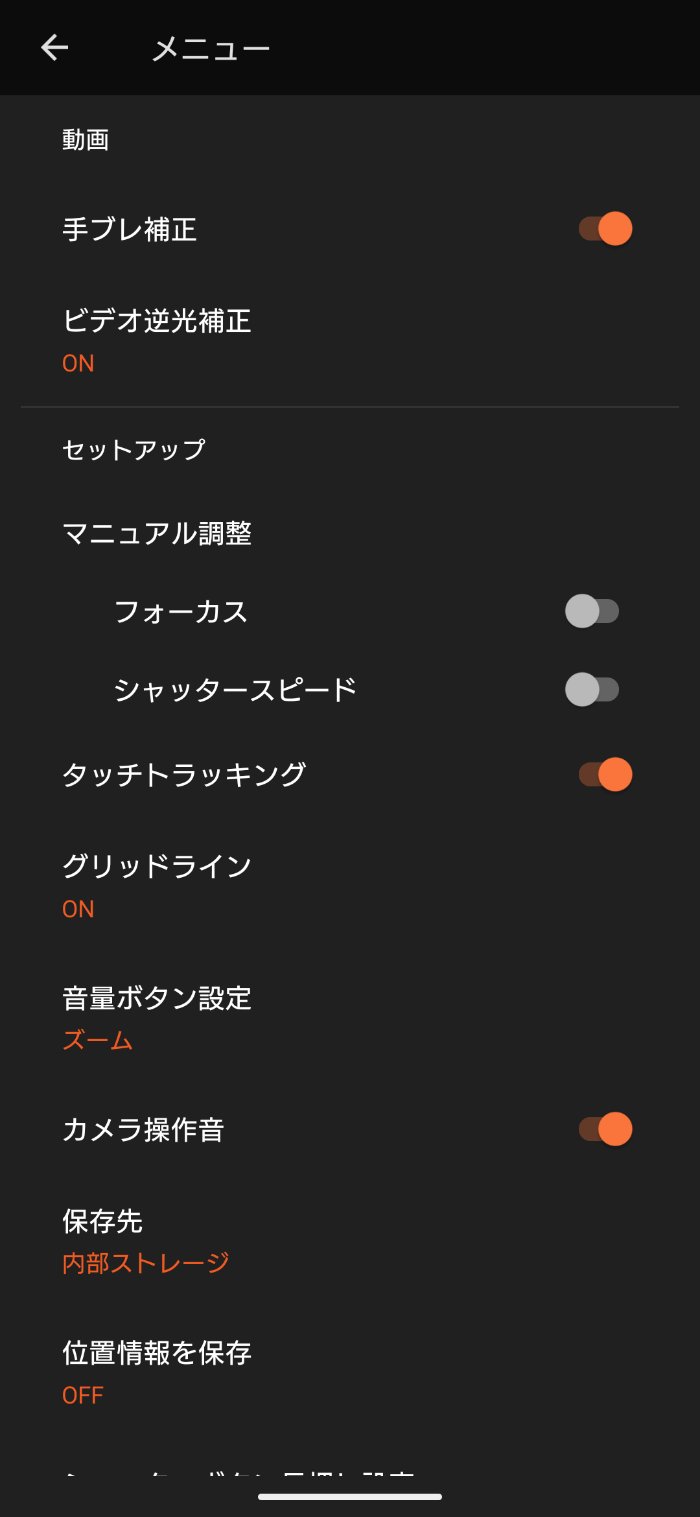The width and height of the screenshot is (700, 1517).
Task: Open 位置情報を保存 setting
Action: click(156, 1372)
